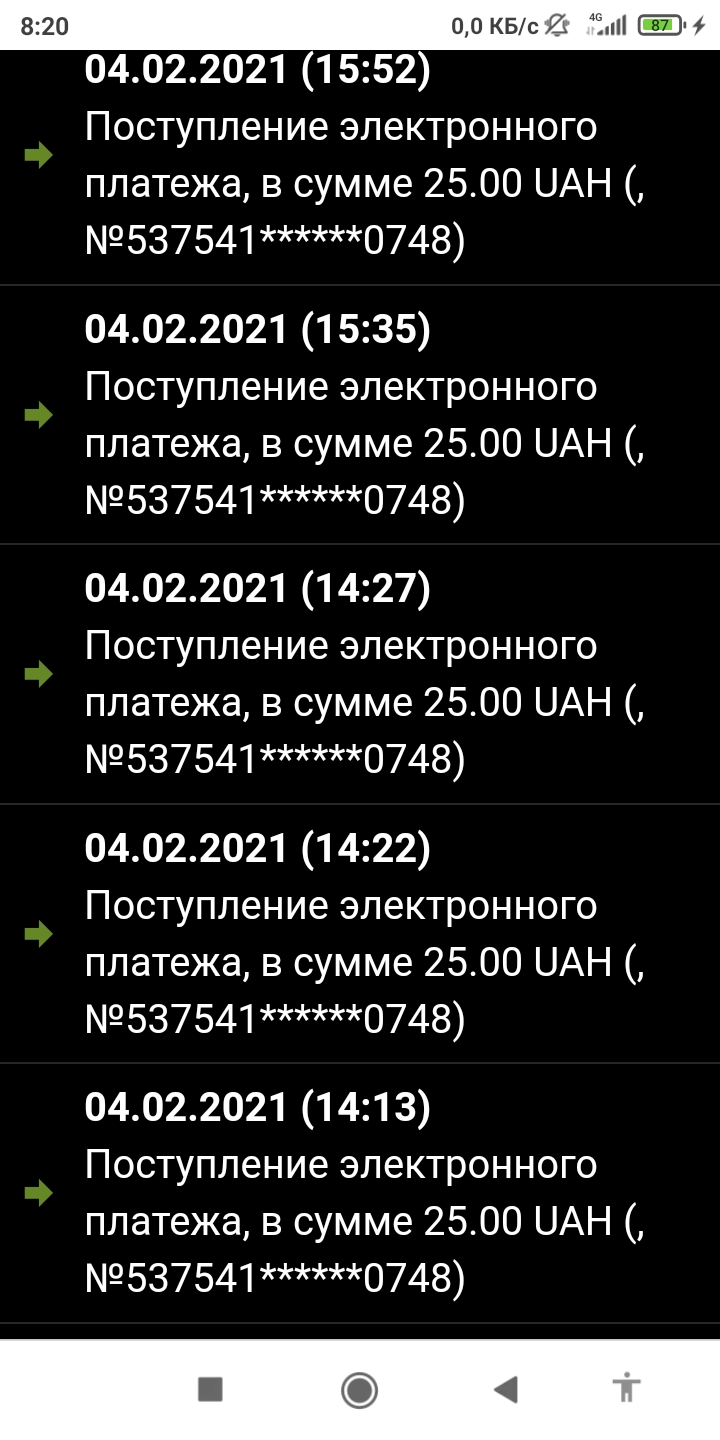Go to the home screen
This screenshot has height=1440, width=720.
(x=359, y=1389)
